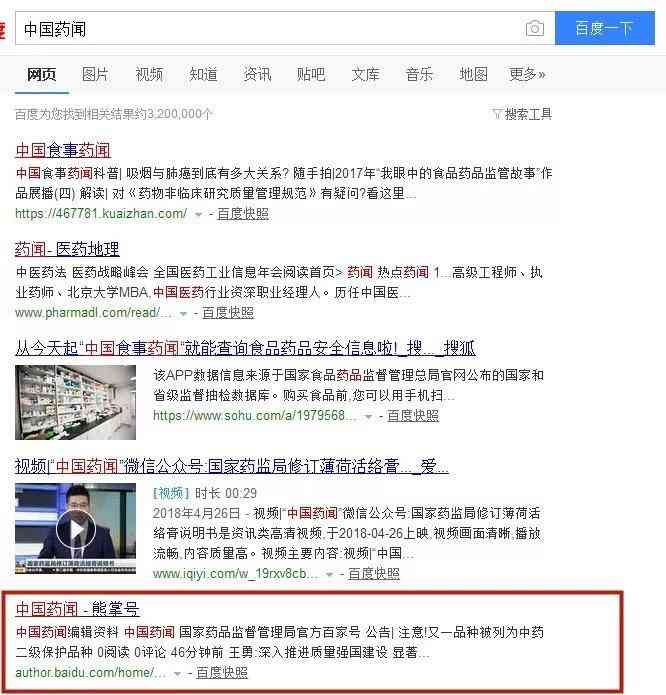The width and height of the screenshot is (666, 695).
Task: Switch to the 资讯 tab
Action: [257, 74]
